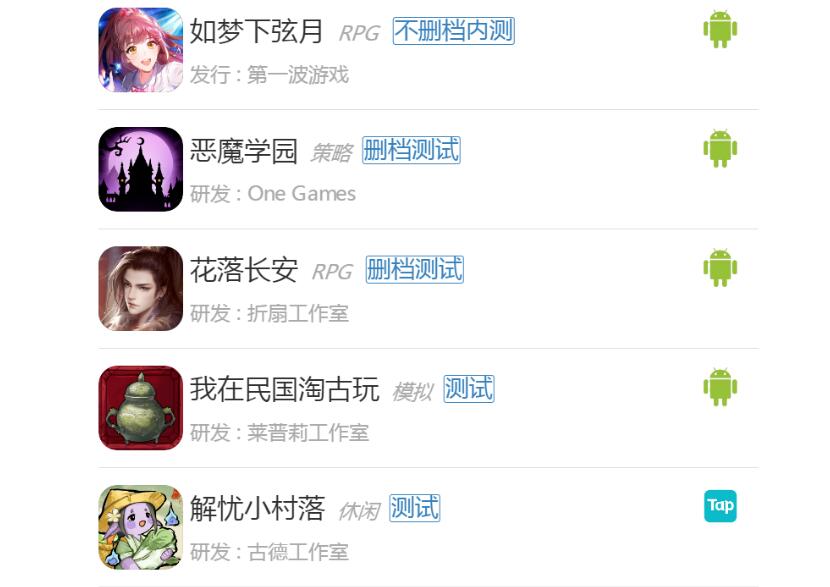Tap the Android icon for 如梦下弦月
Viewport: 830px width, 587px height.
pos(720,29)
